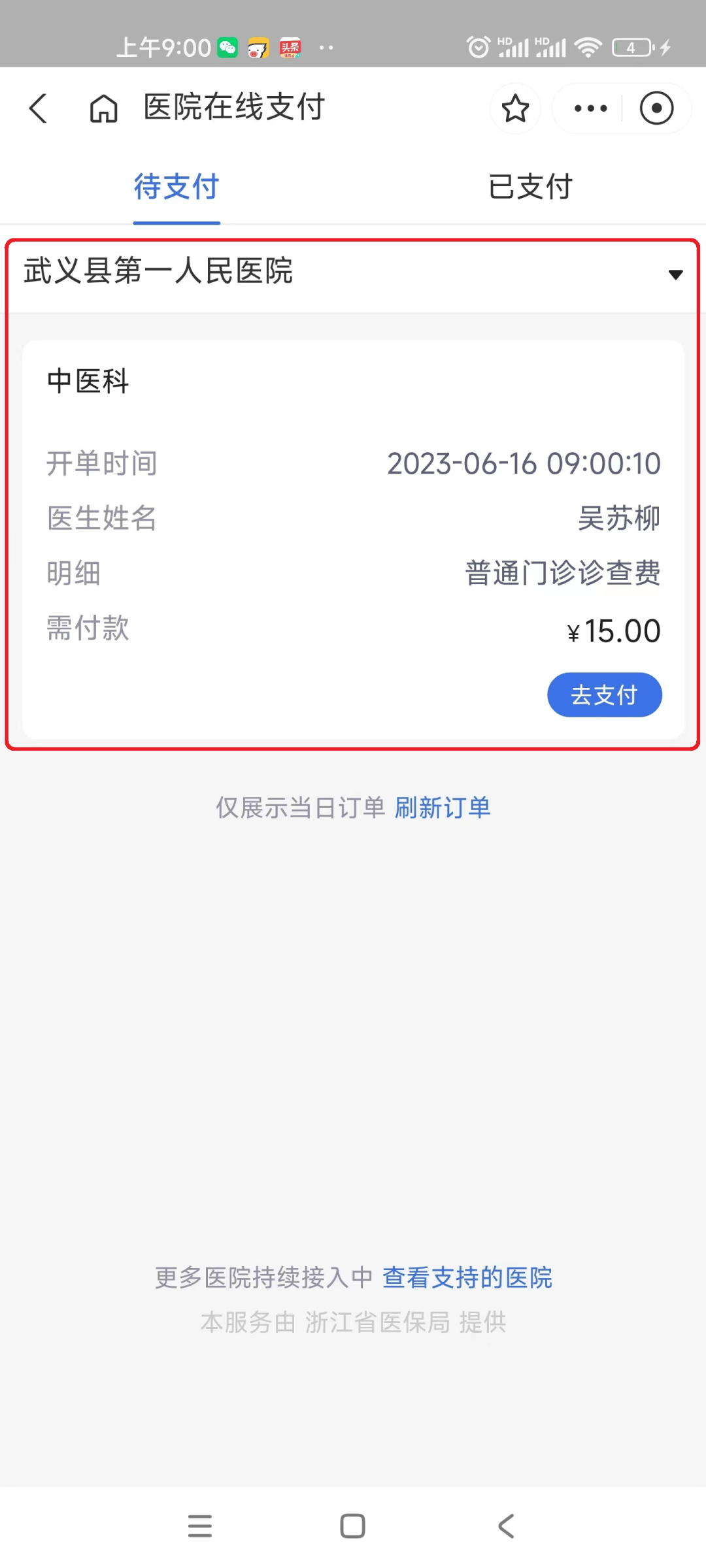Tap the WiFi status icon
The width and height of the screenshot is (706, 1568).
[587, 46]
